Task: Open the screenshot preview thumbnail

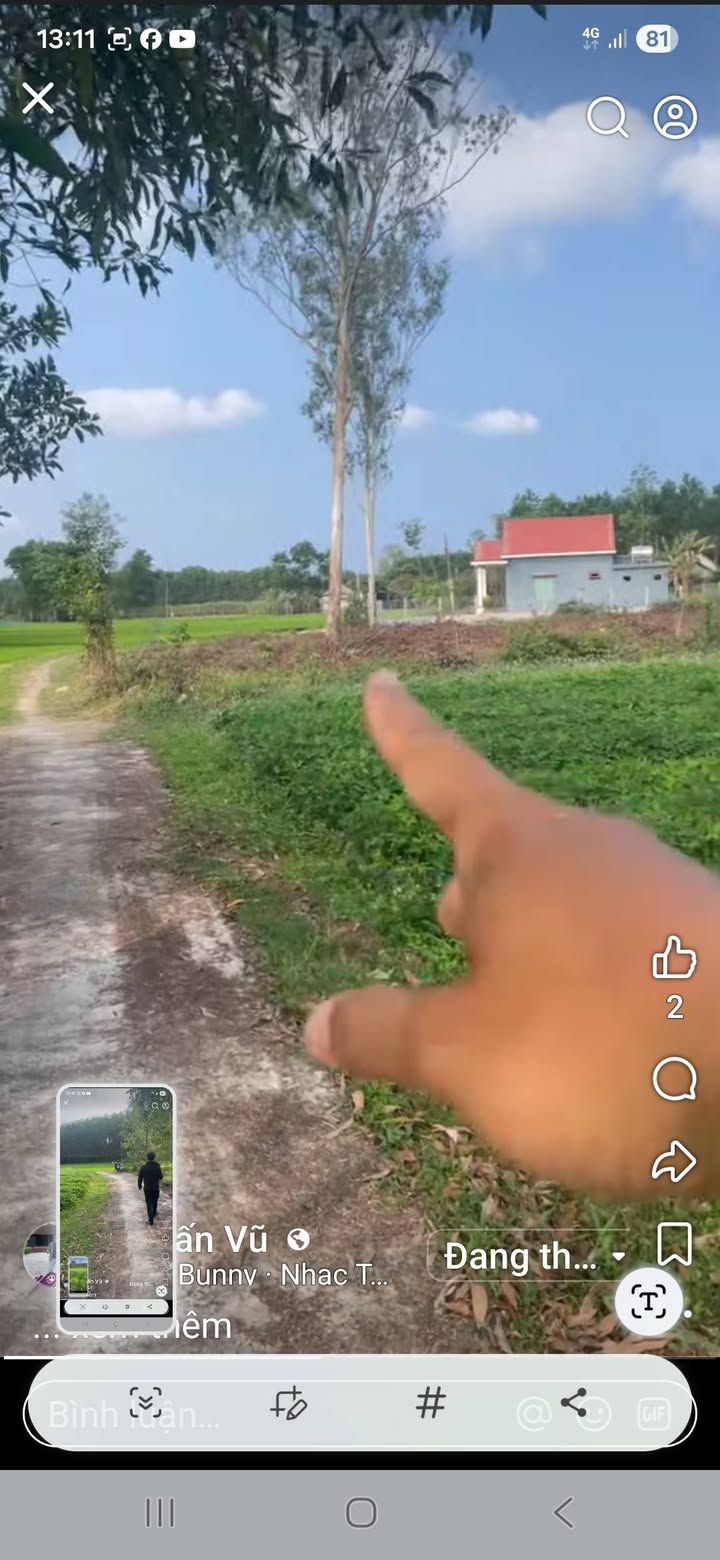Action: tap(116, 1208)
